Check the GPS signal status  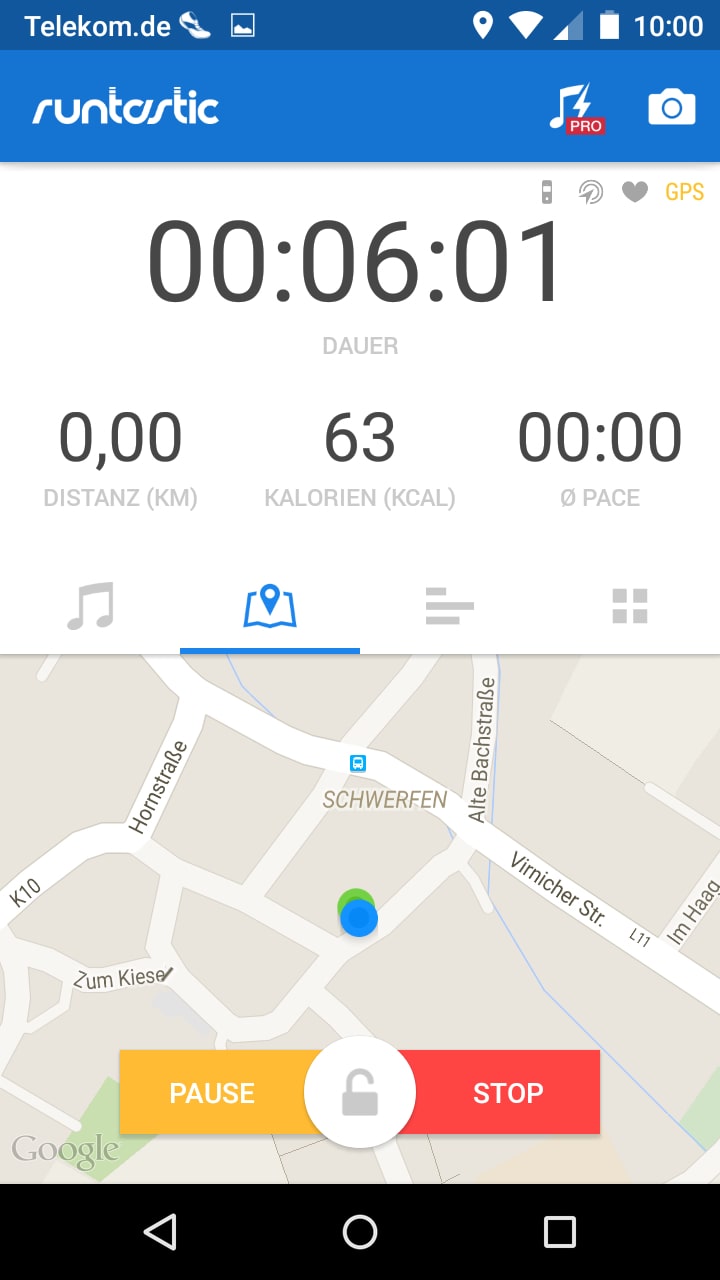point(685,192)
